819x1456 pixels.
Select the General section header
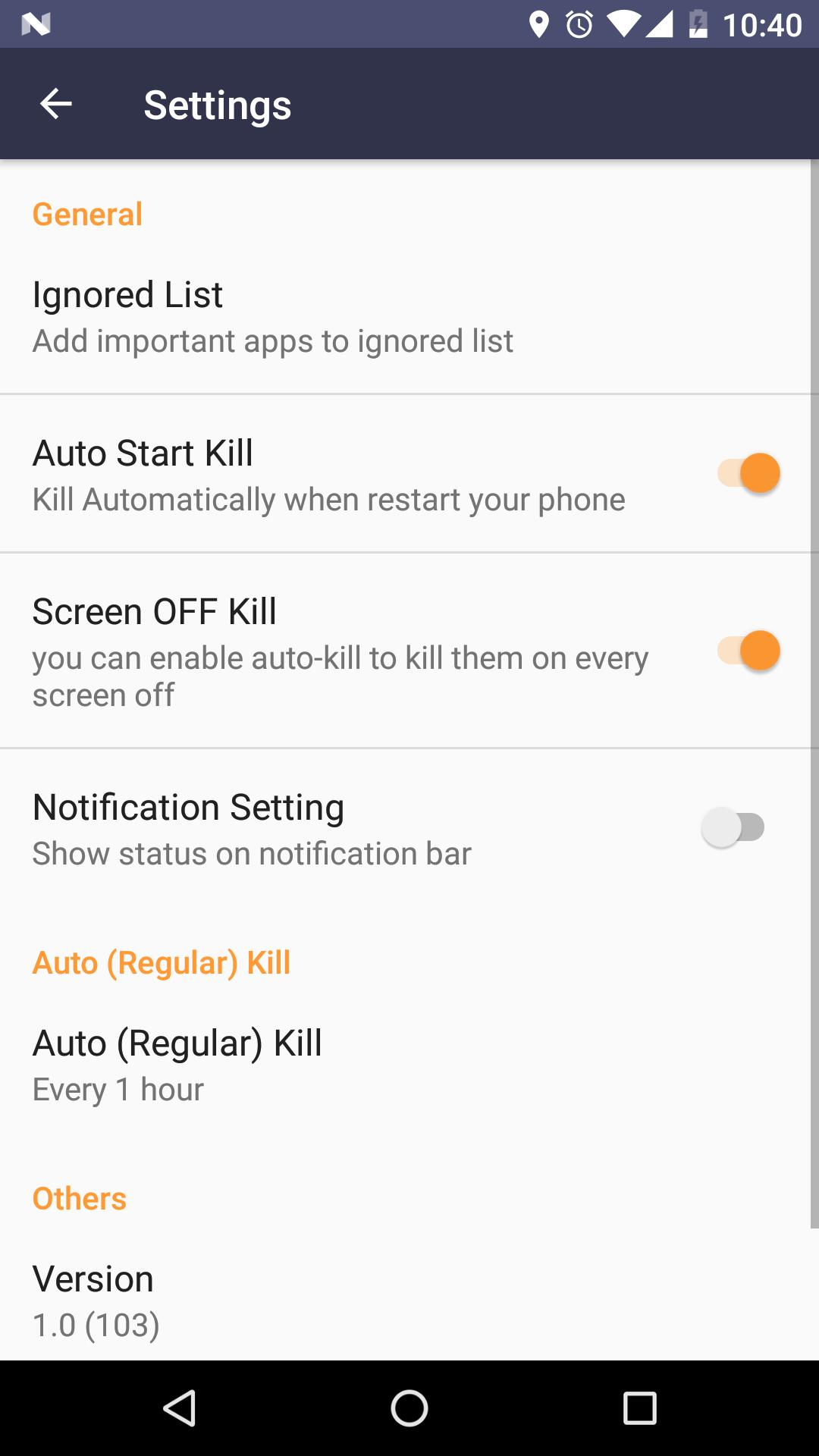click(86, 214)
